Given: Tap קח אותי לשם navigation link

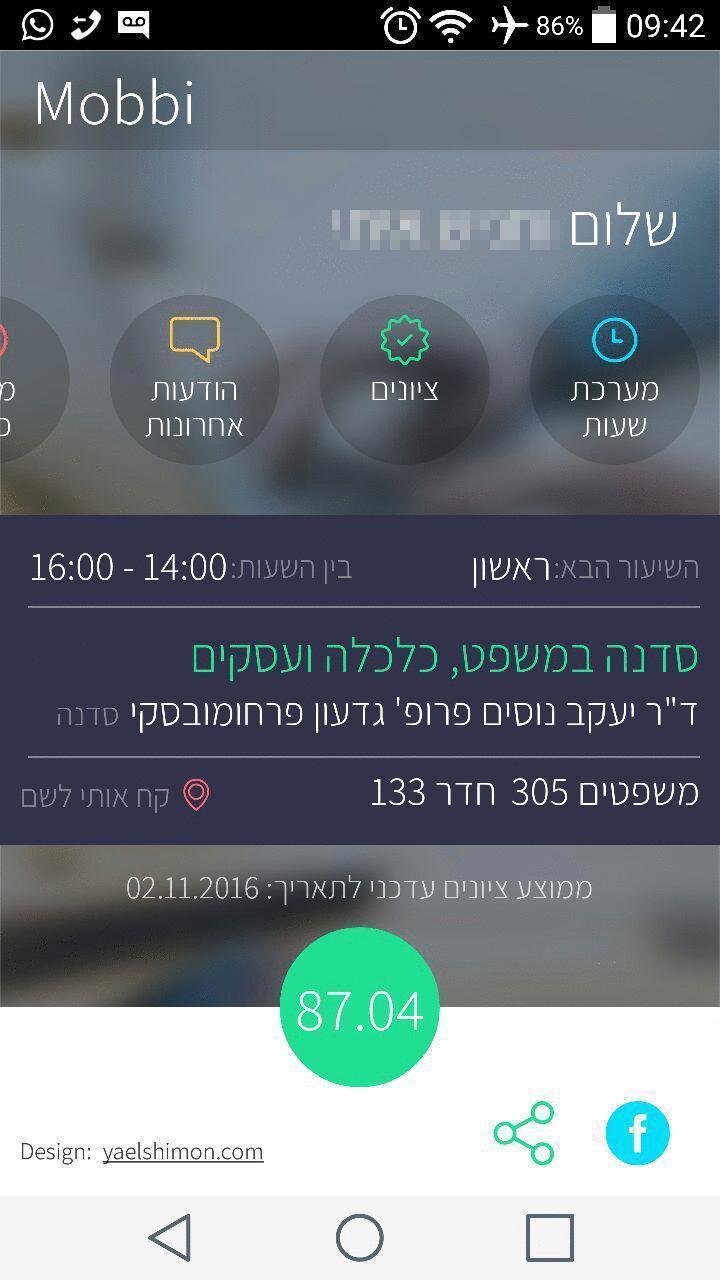Looking at the screenshot, I should [115, 795].
